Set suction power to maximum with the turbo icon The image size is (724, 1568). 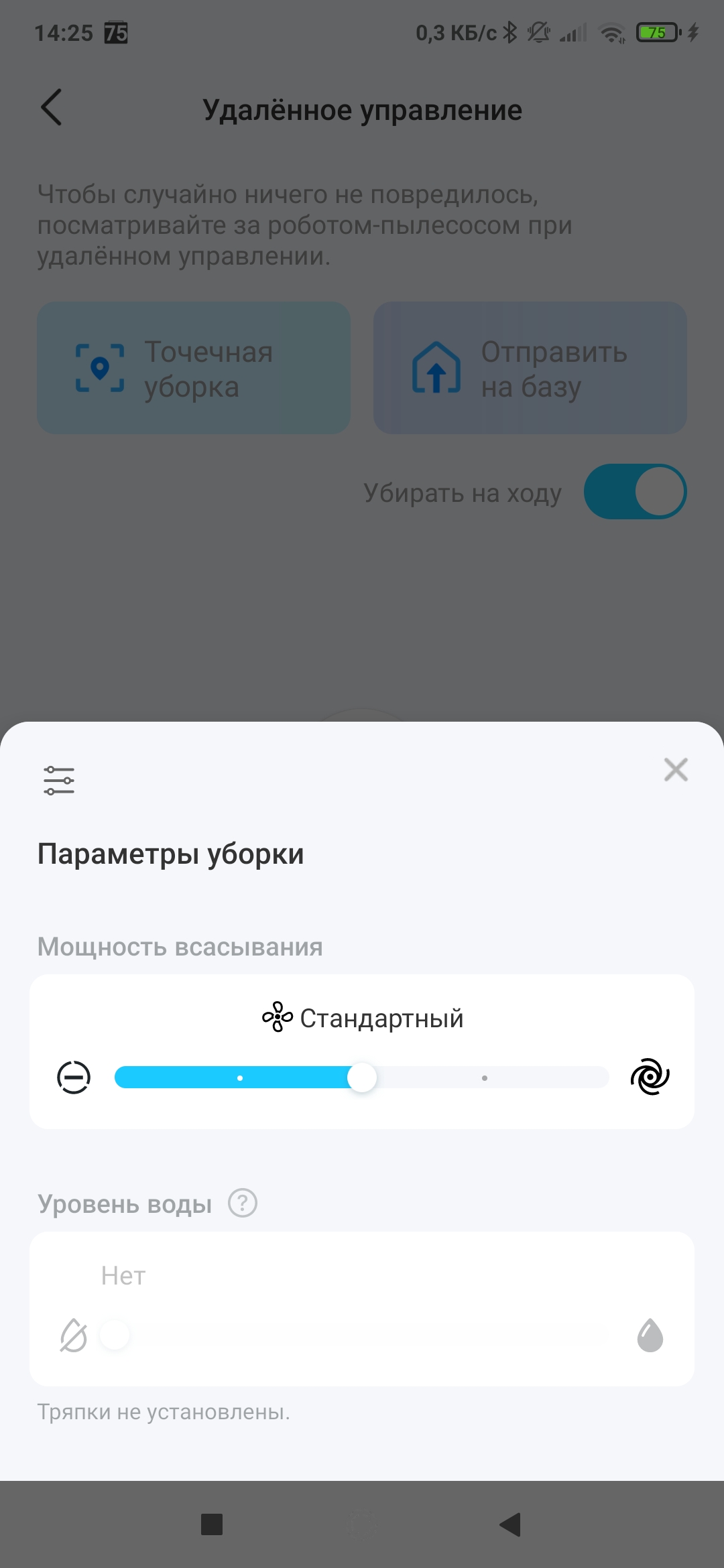coord(650,1077)
